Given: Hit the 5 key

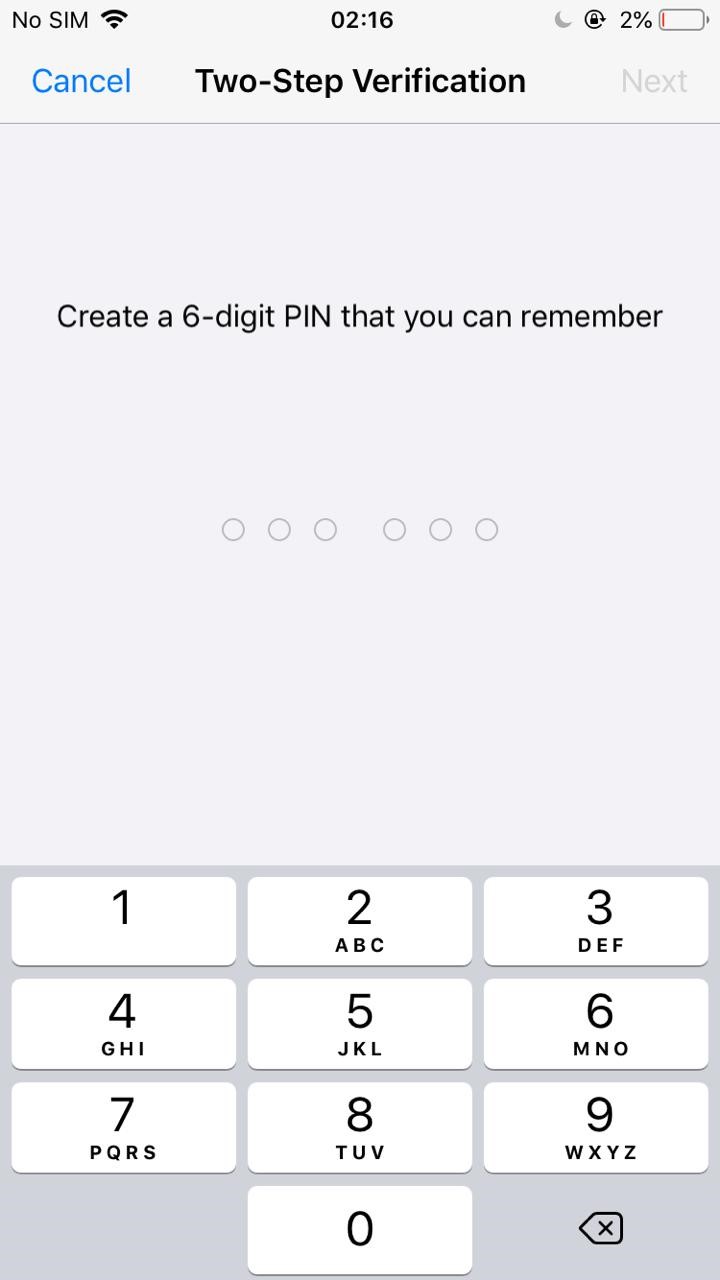Looking at the screenshot, I should point(359,1023).
